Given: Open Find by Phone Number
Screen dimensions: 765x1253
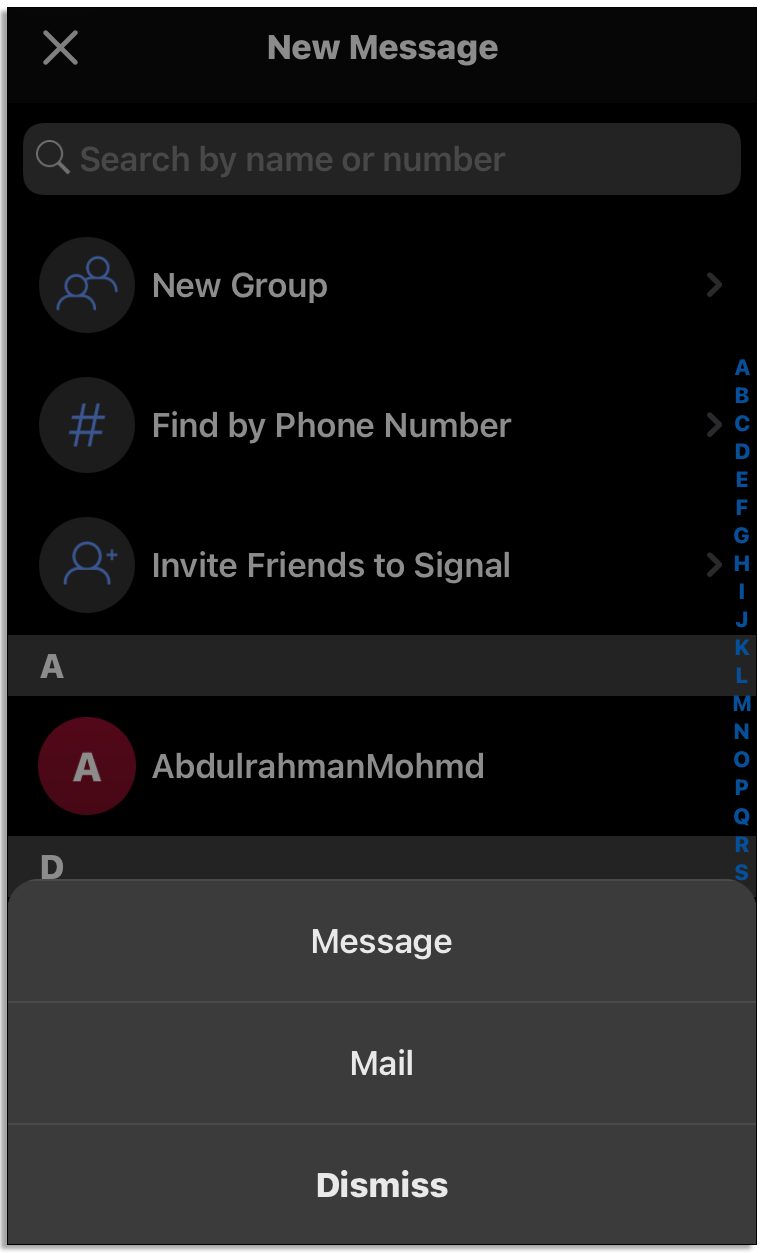Looking at the screenshot, I should coord(380,426).
